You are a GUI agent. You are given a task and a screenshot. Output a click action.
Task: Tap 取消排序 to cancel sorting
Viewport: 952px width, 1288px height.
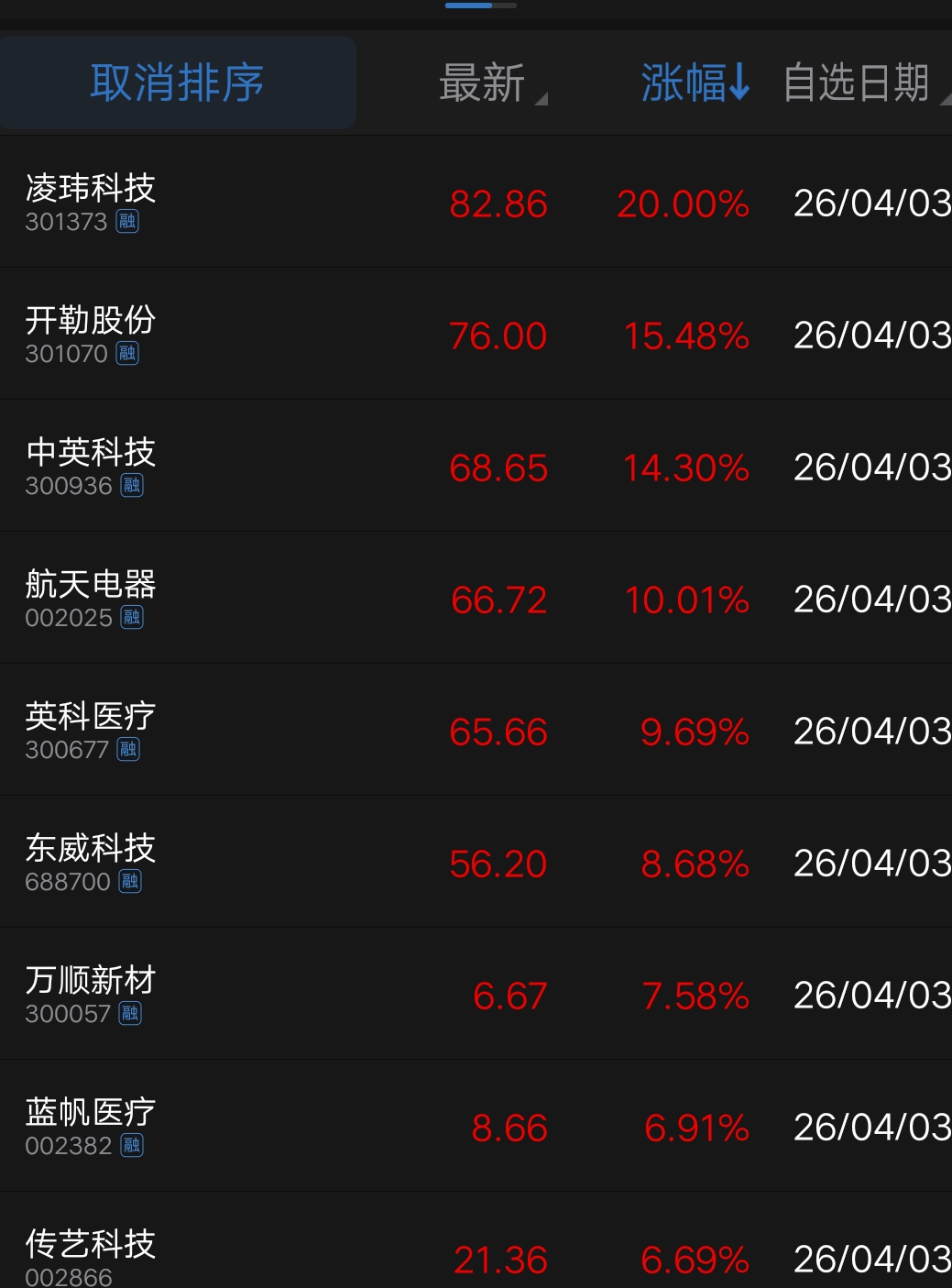(178, 83)
